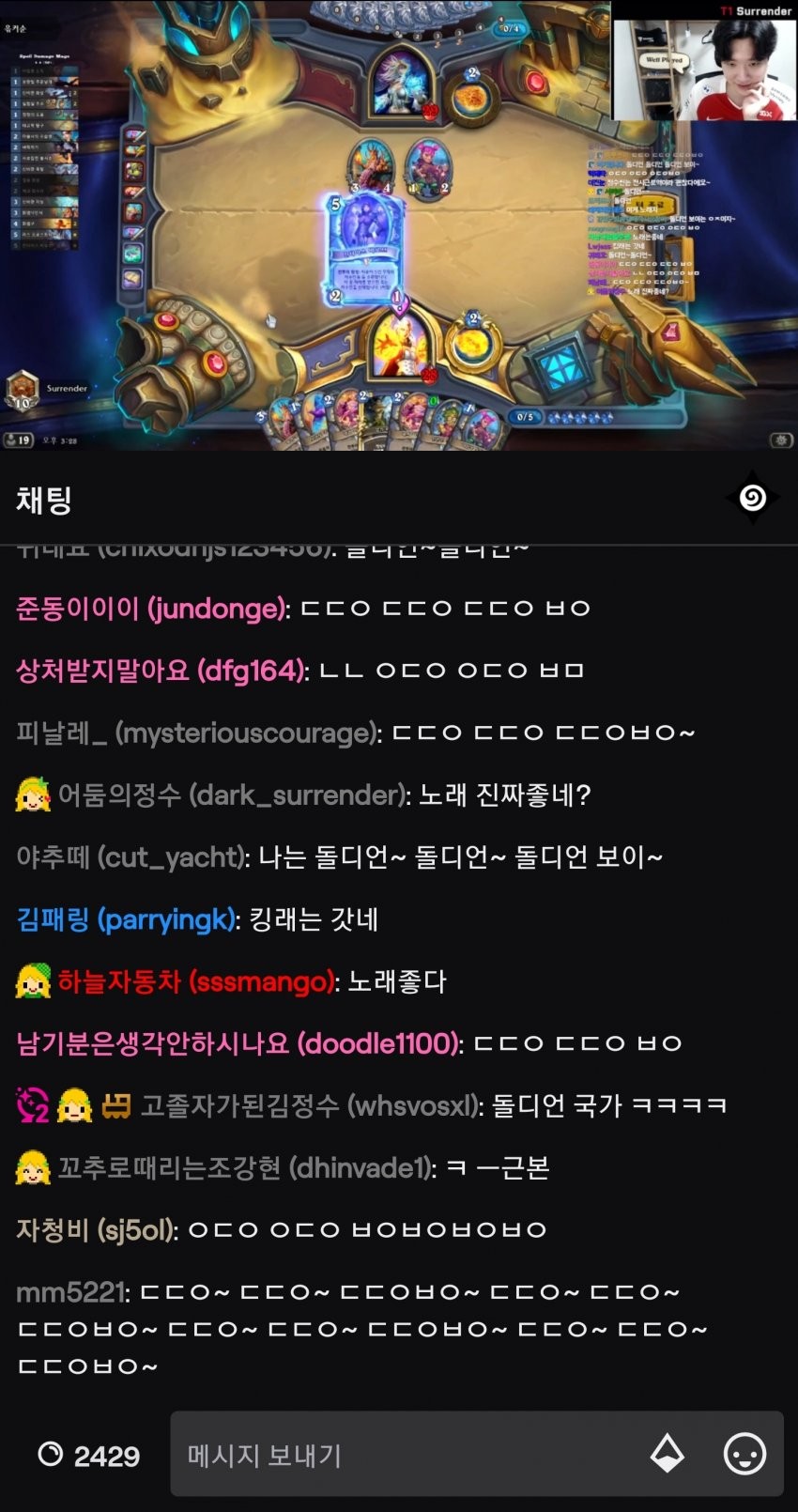Open username 하늘자동차 (sssmango) in chat

[195, 981]
